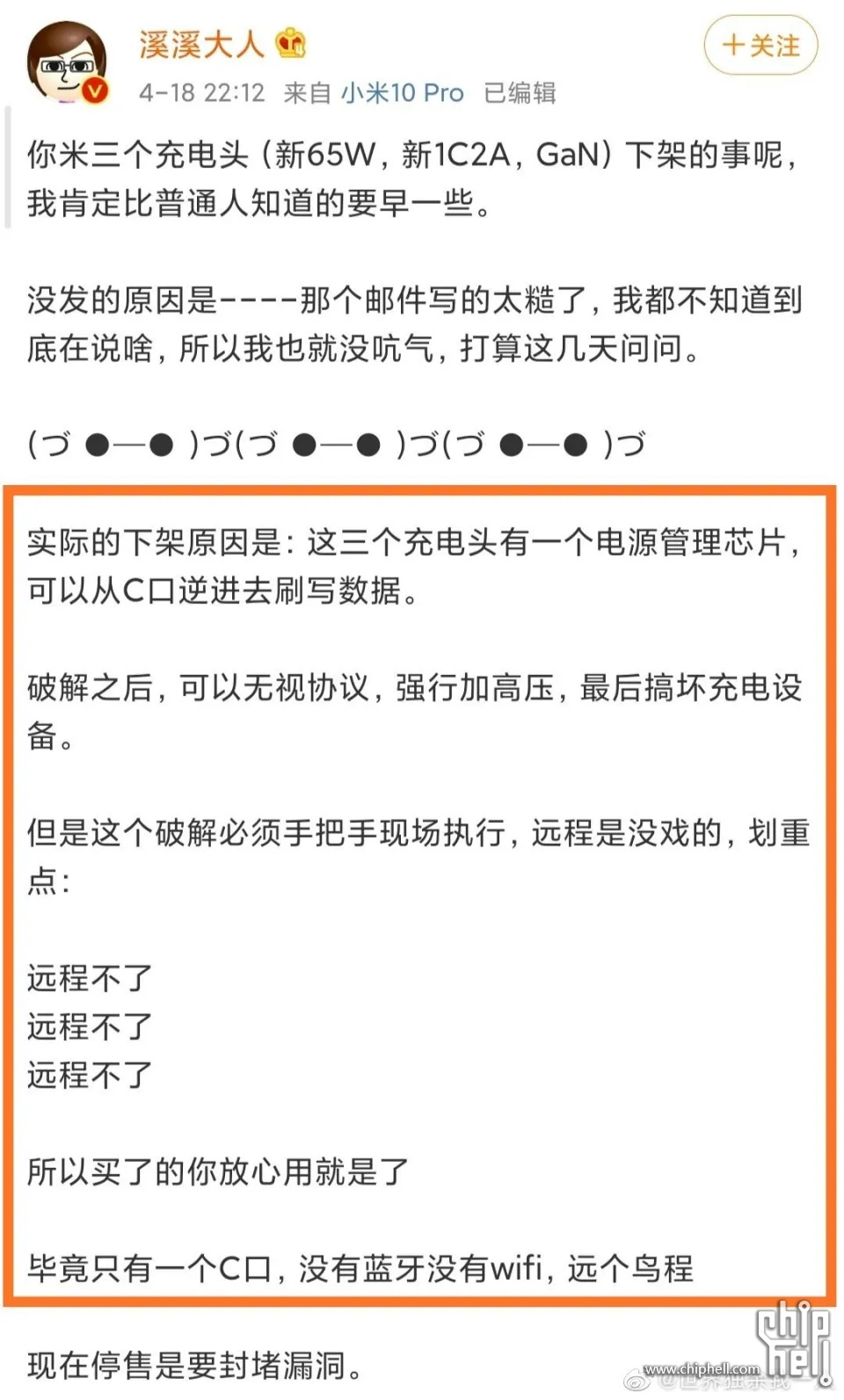Open the 溪溪大人 username link

[x=201, y=44]
